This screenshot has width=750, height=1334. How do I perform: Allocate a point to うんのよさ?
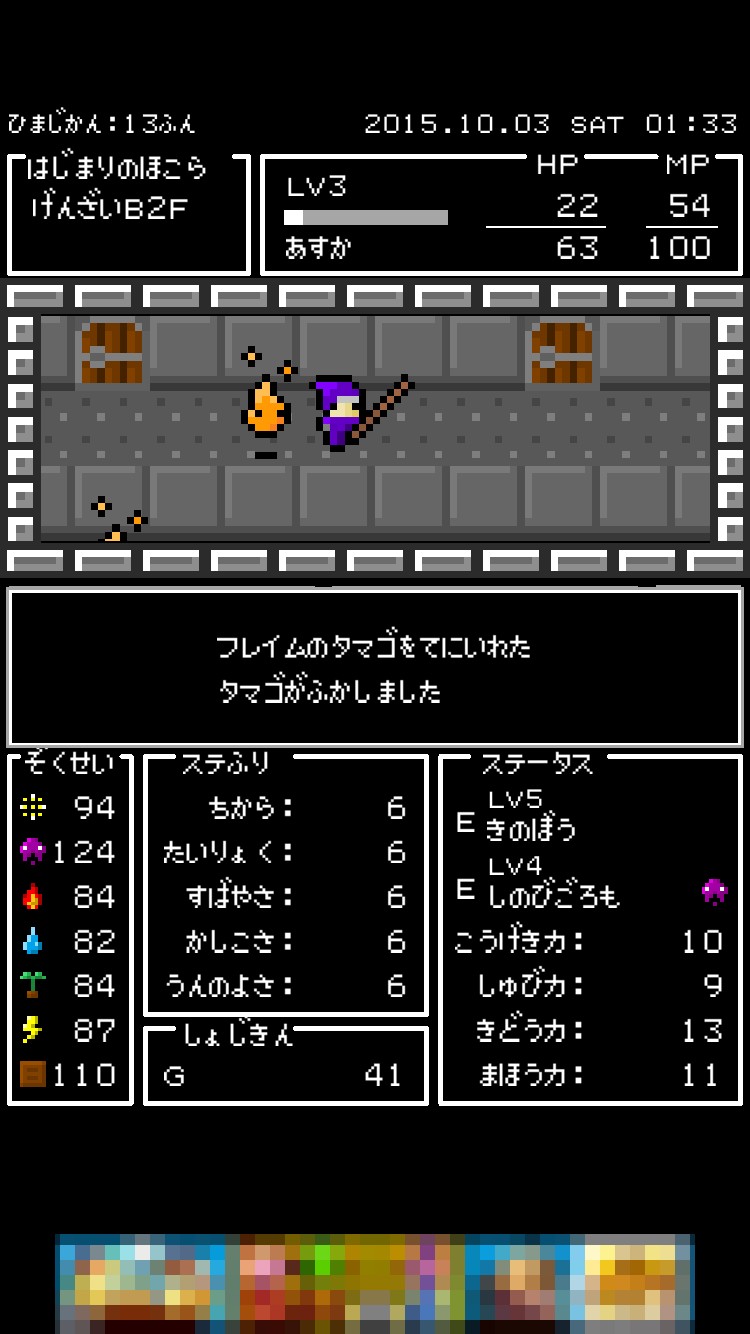coord(286,987)
